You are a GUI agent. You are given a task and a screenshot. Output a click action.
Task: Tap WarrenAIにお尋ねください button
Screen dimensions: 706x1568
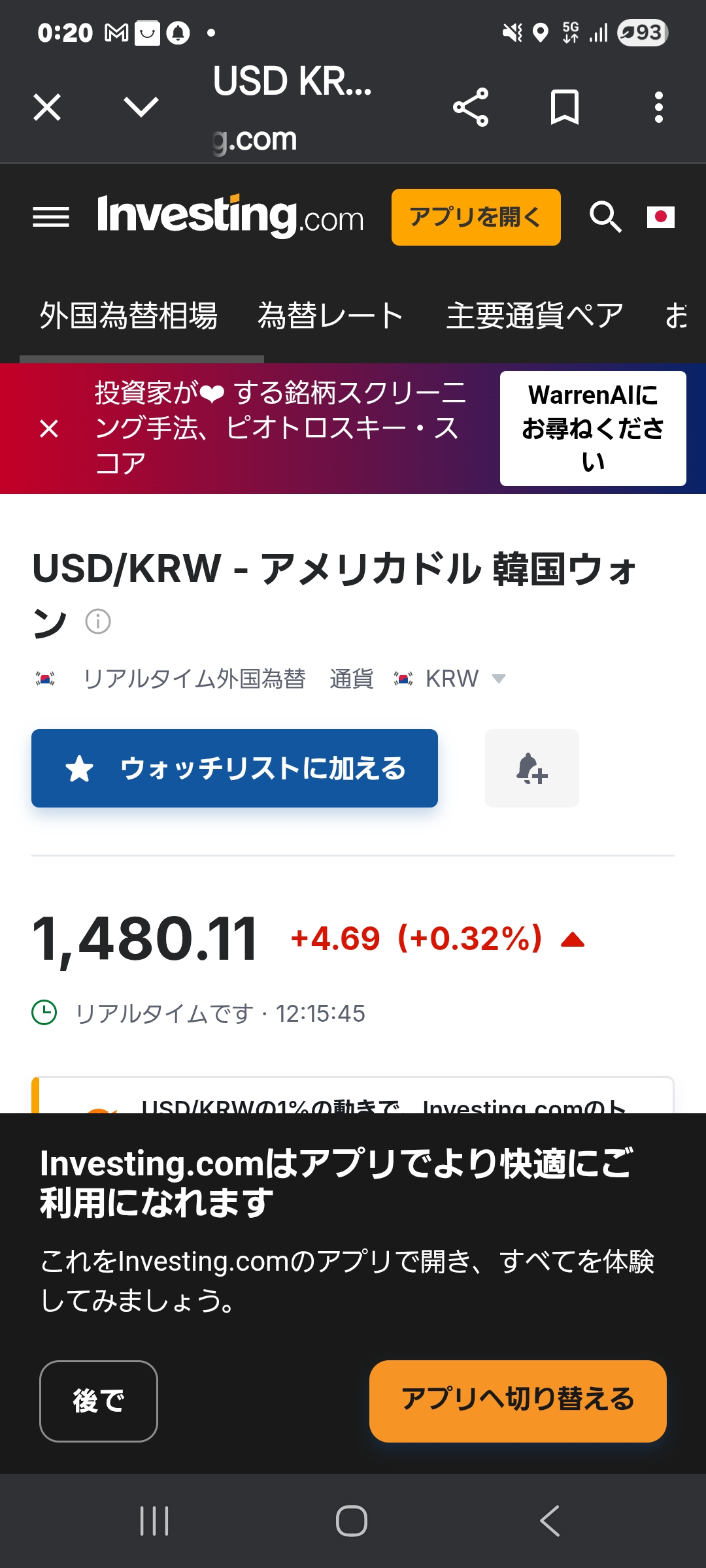[593, 429]
